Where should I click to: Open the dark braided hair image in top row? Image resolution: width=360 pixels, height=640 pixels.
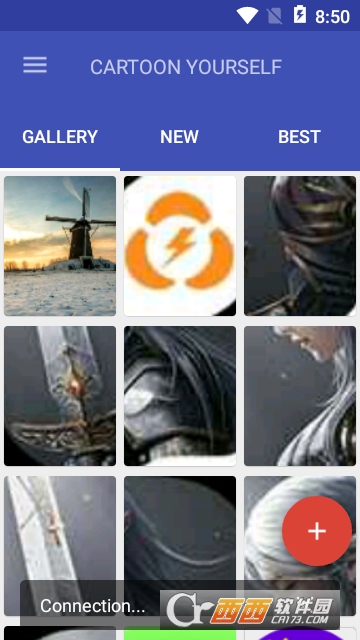click(x=300, y=246)
